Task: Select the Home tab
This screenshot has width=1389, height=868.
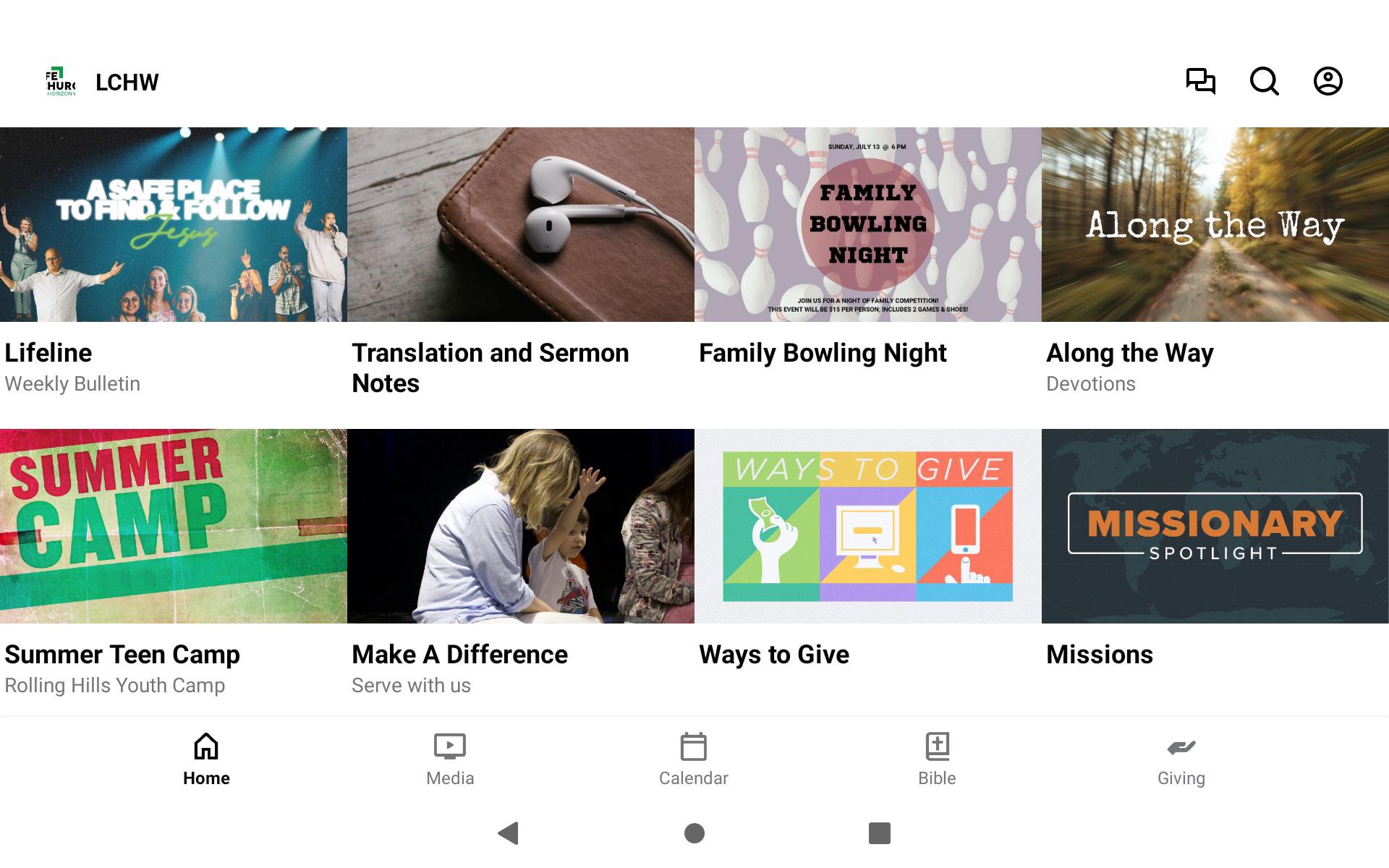Action: tap(206, 759)
